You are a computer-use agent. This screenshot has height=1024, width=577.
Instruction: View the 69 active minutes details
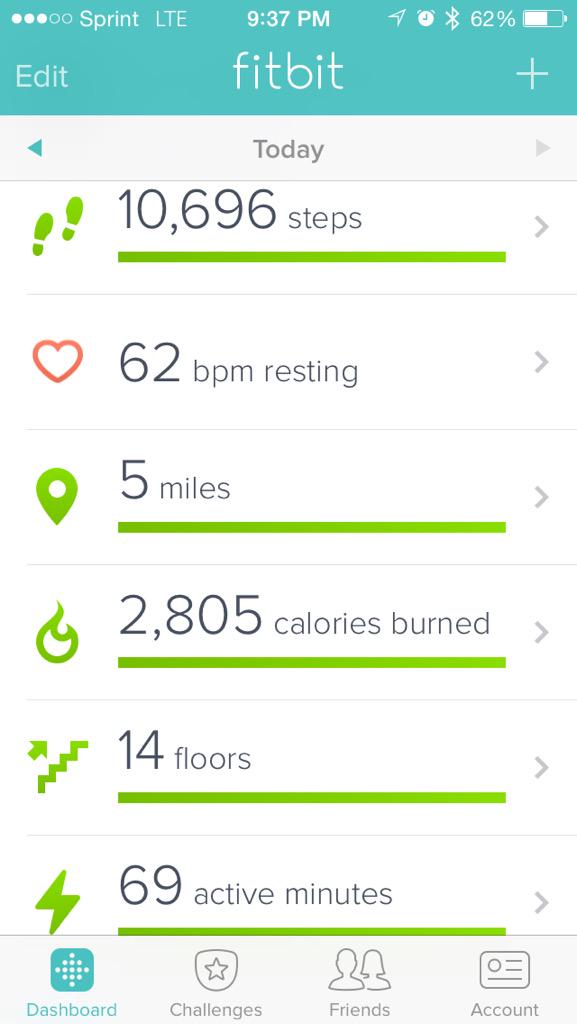click(x=288, y=886)
